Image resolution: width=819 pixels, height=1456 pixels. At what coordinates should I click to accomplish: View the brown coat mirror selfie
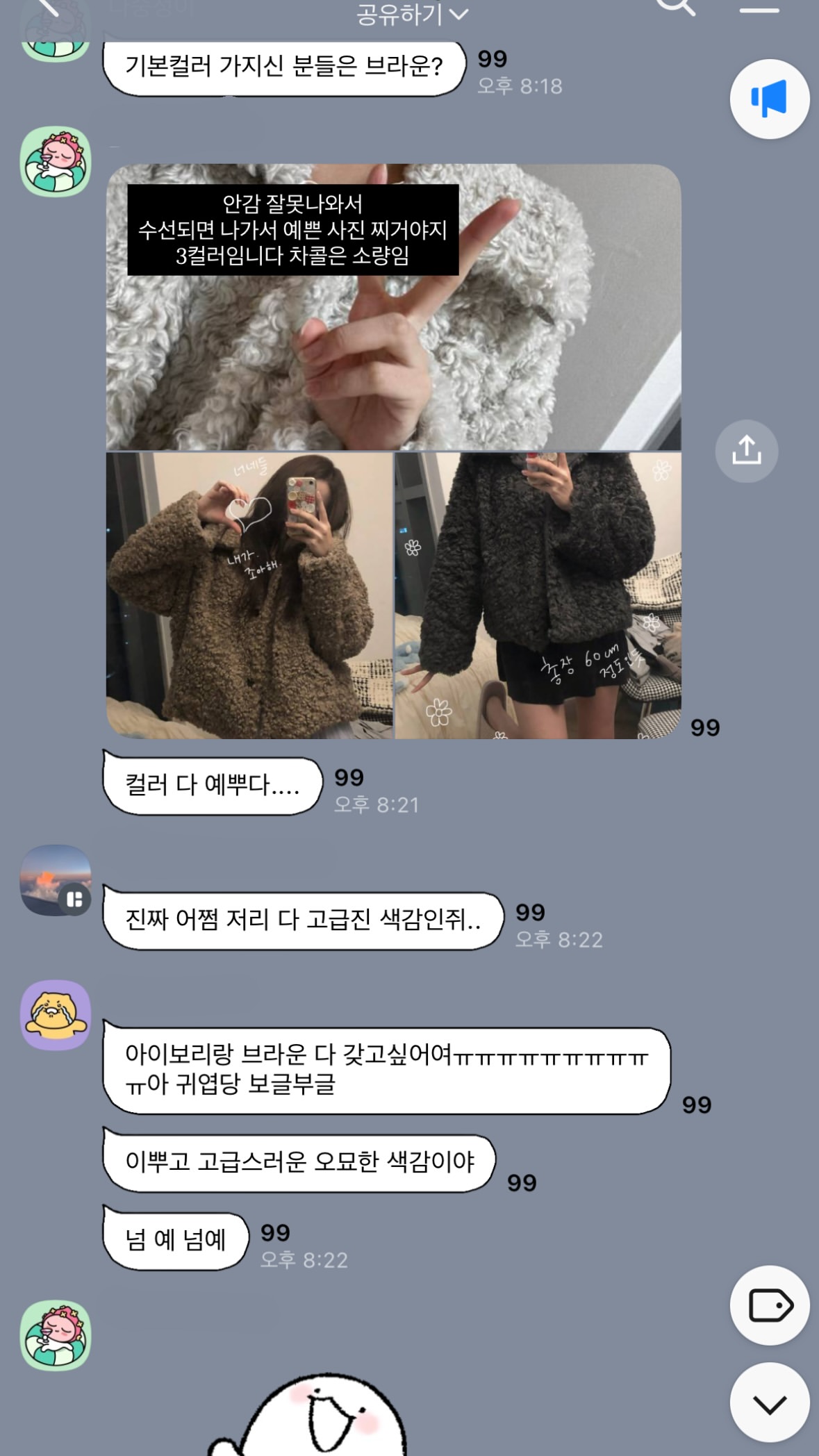click(249, 595)
